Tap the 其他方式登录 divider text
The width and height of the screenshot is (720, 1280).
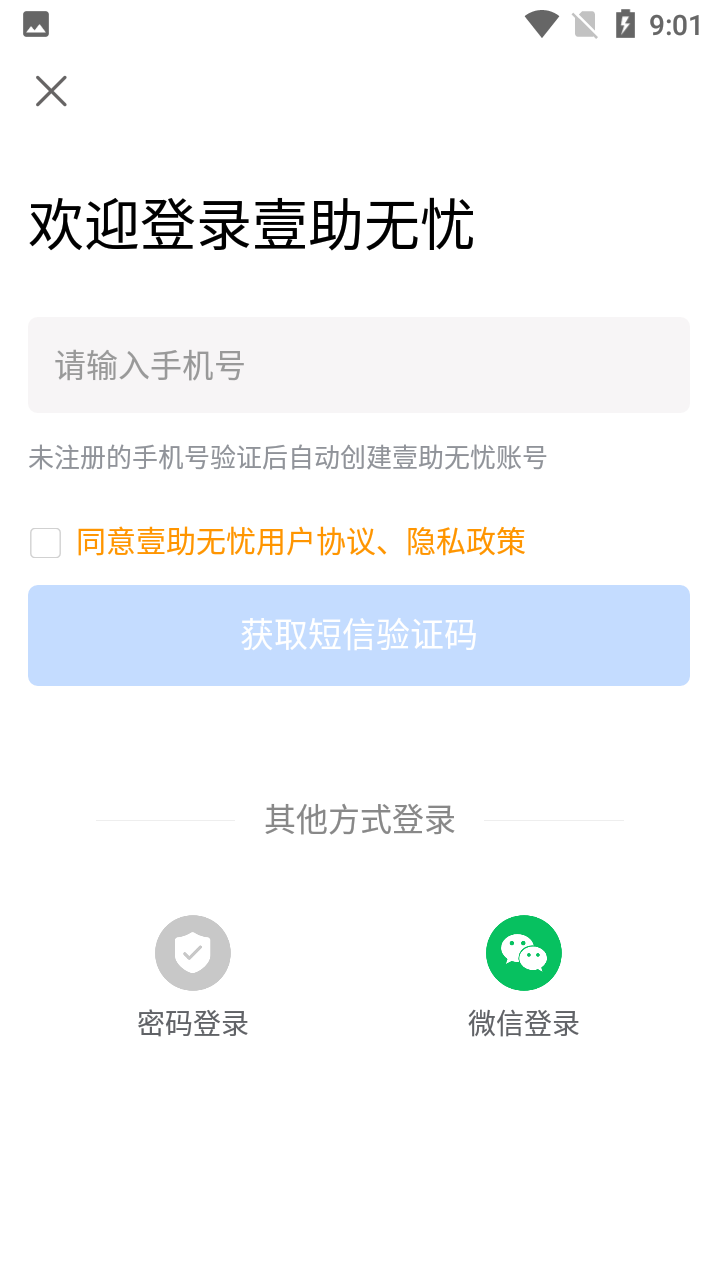(x=359, y=818)
